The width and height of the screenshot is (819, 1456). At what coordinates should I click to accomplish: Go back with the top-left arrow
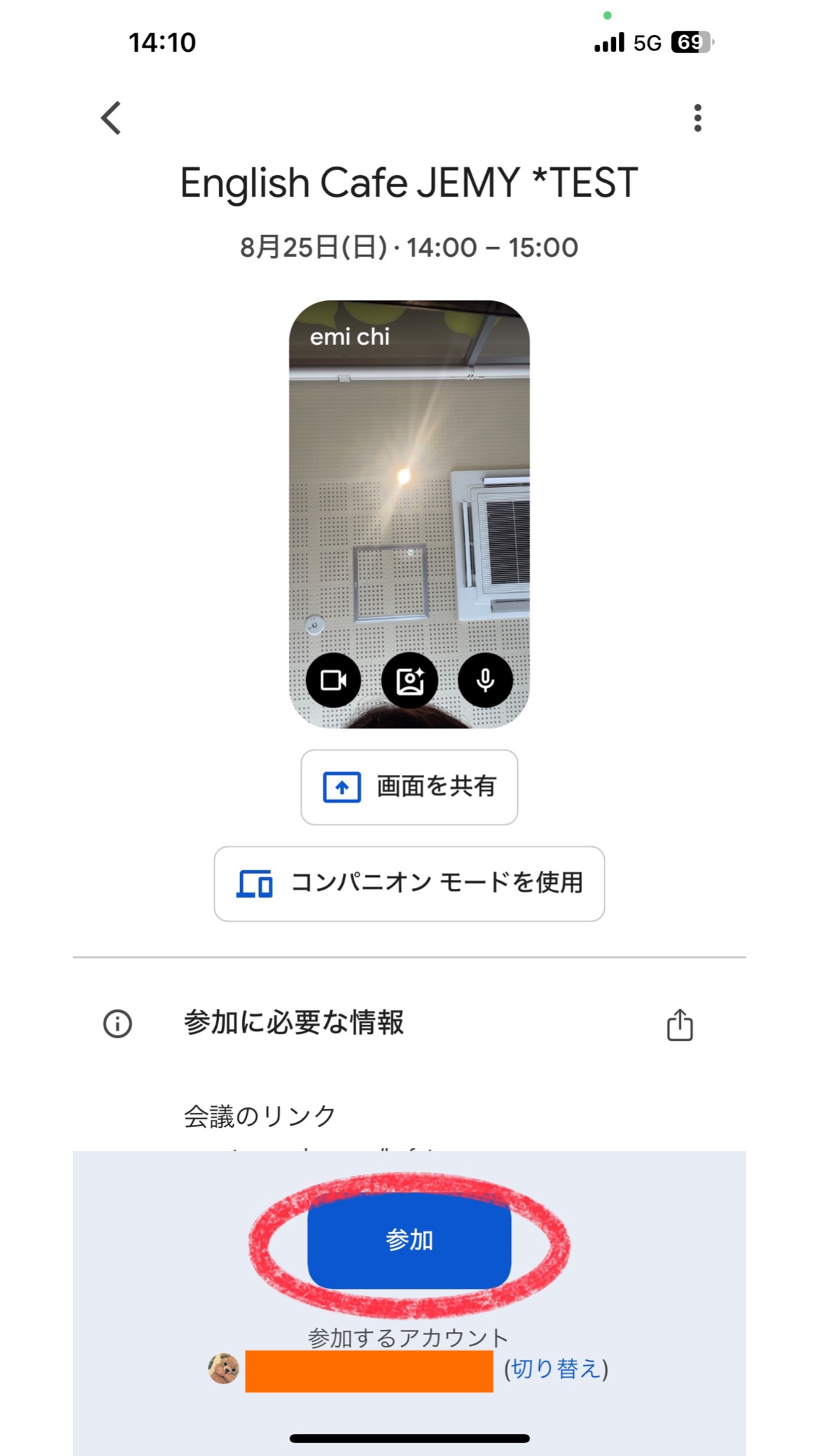[112, 118]
